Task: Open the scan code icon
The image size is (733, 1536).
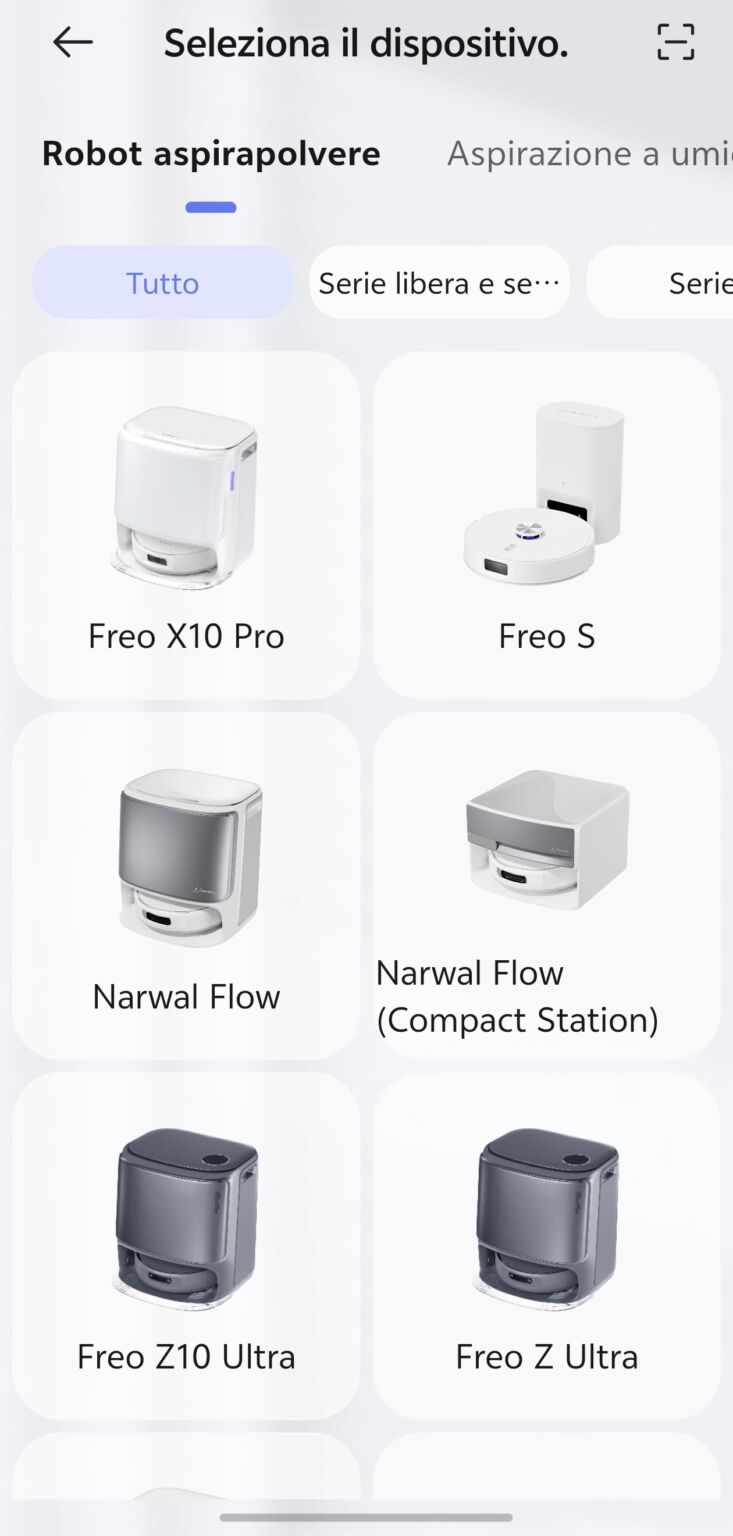Action: pyautogui.click(x=675, y=43)
